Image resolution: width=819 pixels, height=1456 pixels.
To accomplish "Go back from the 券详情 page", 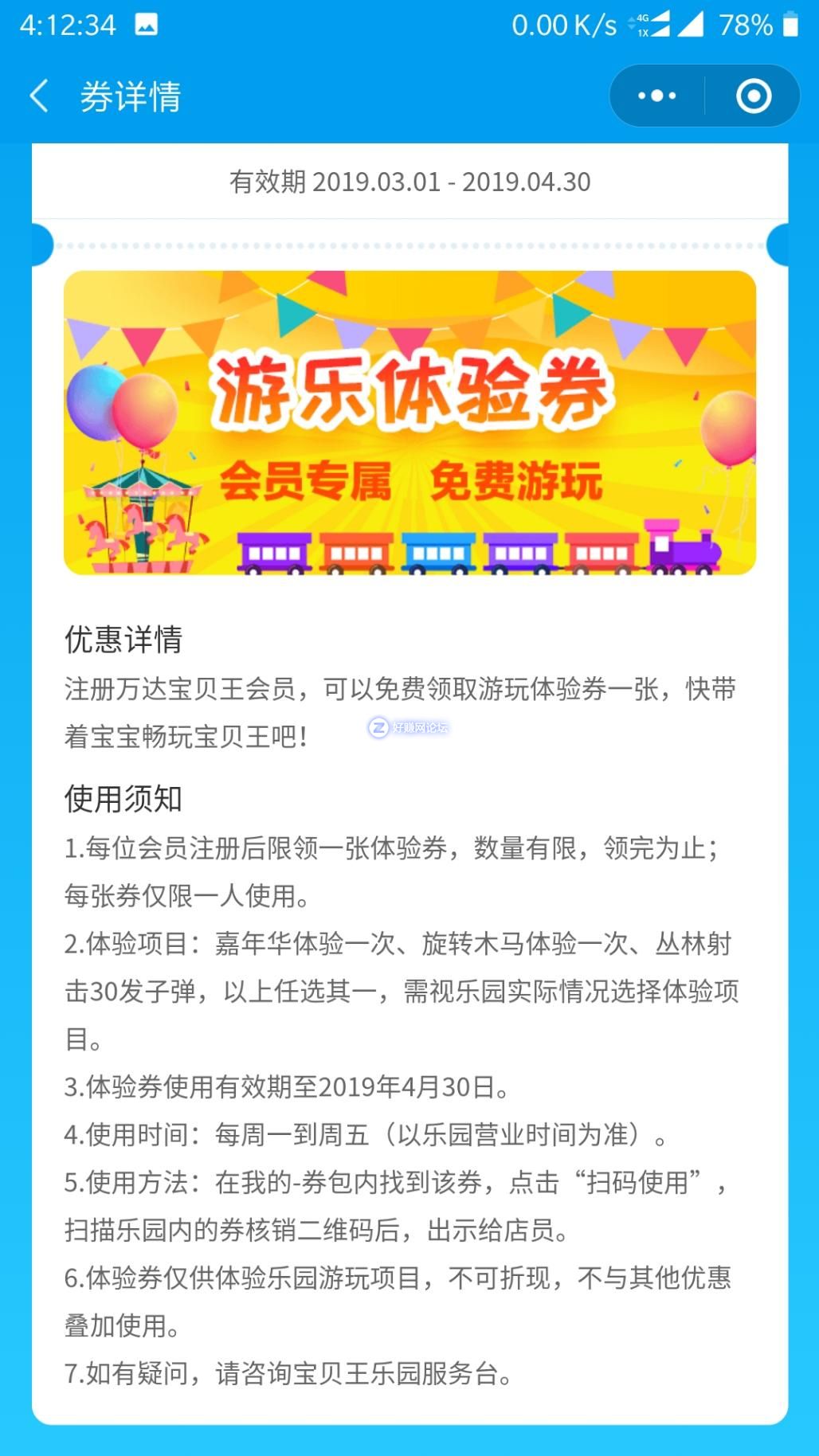I will pos(40,96).
